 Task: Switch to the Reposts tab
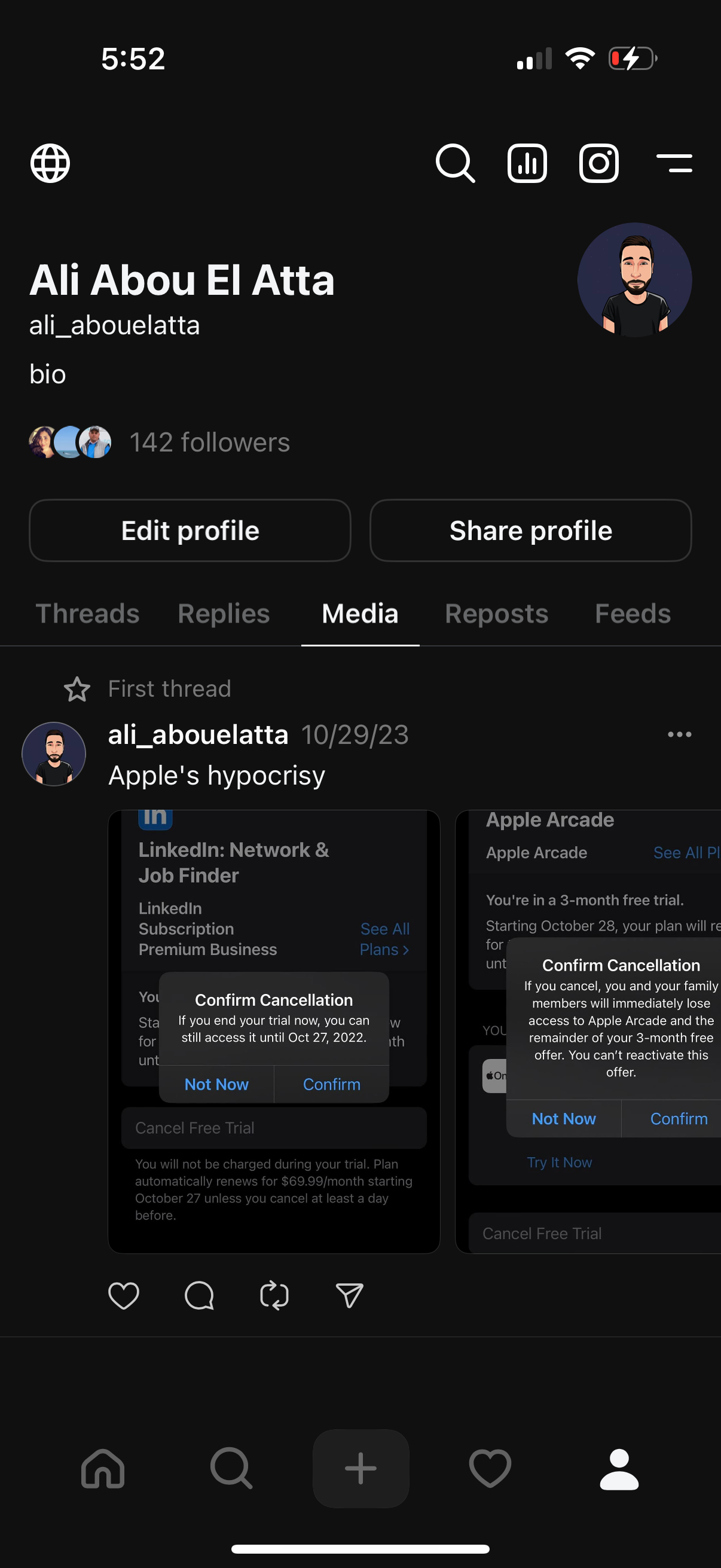(496, 614)
